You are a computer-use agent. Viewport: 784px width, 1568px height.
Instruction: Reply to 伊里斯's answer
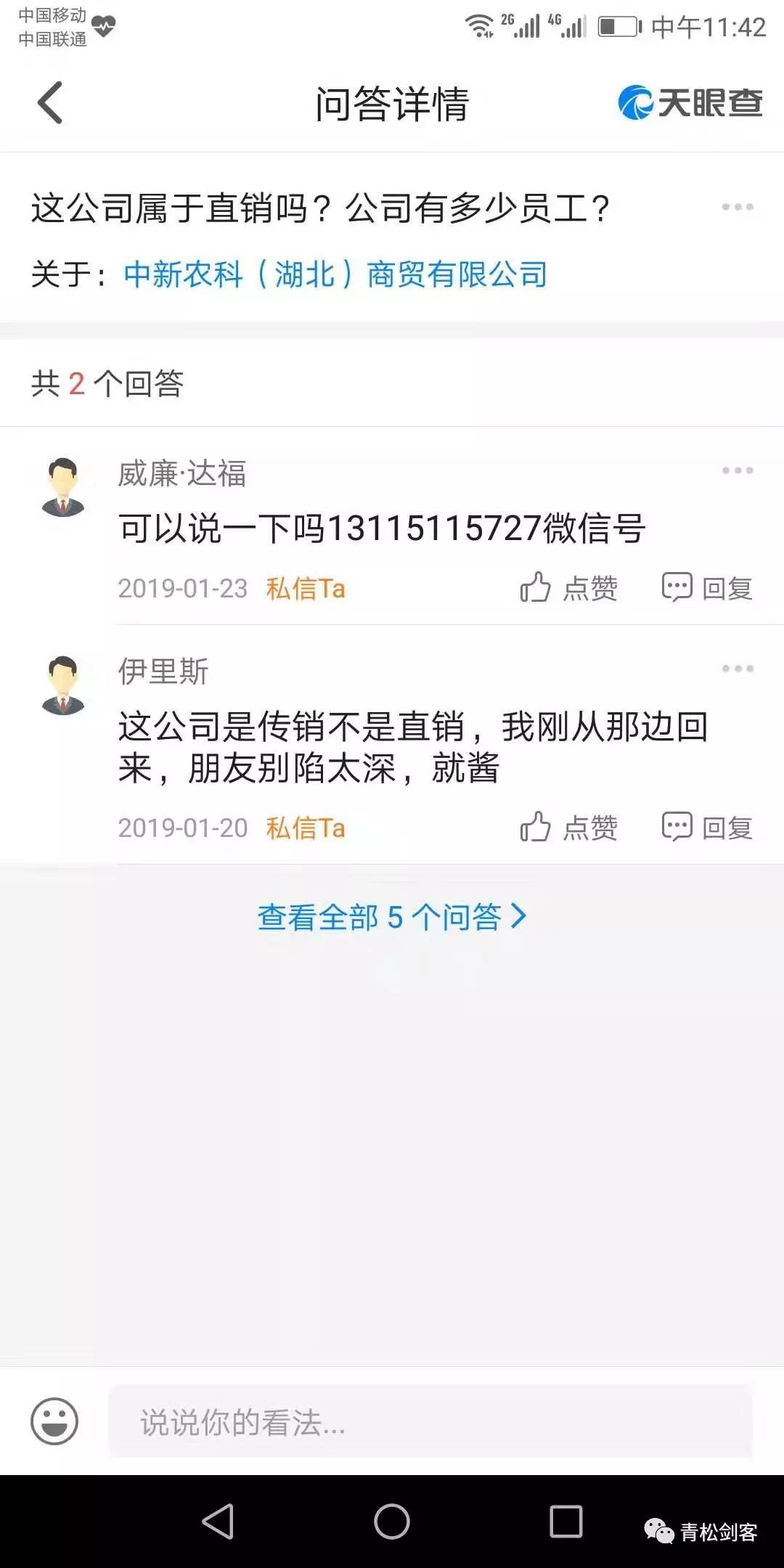(x=706, y=828)
